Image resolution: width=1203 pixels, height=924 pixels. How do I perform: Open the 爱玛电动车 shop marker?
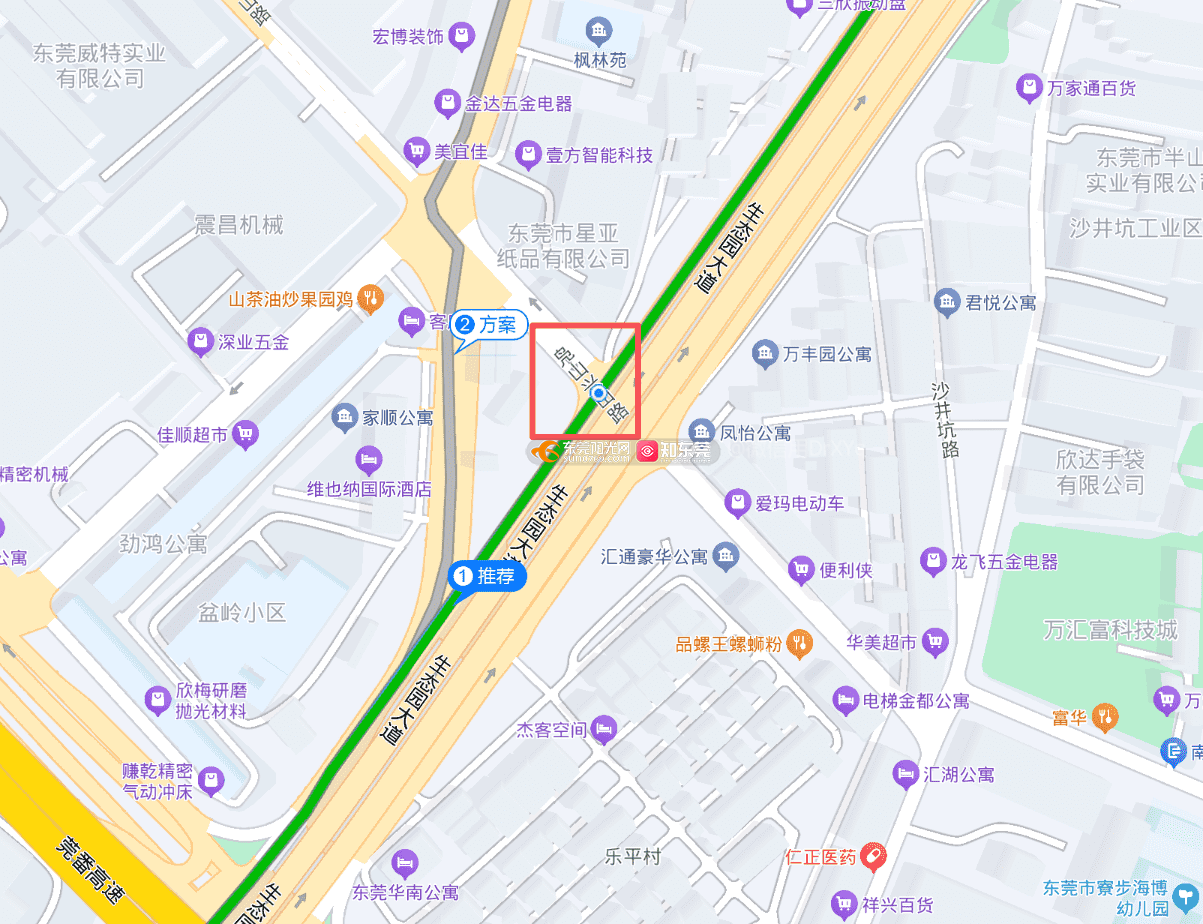(x=738, y=502)
